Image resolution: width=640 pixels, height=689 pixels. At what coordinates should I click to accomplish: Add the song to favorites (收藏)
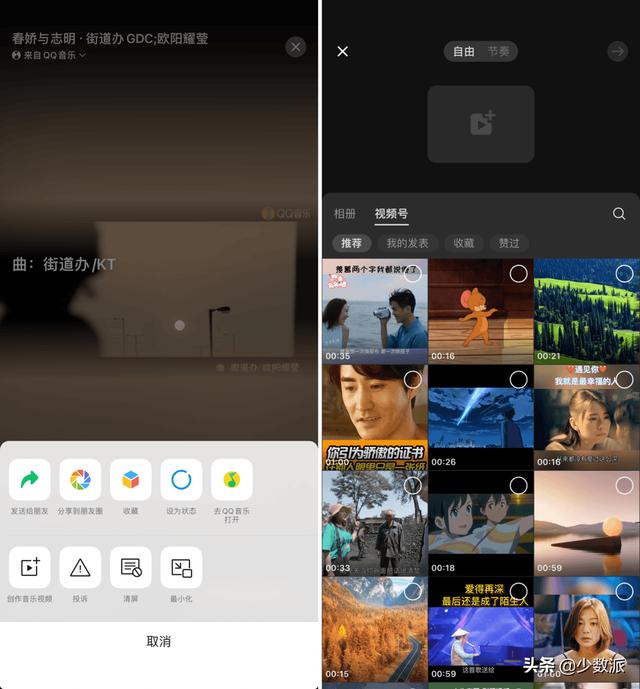pos(131,481)
